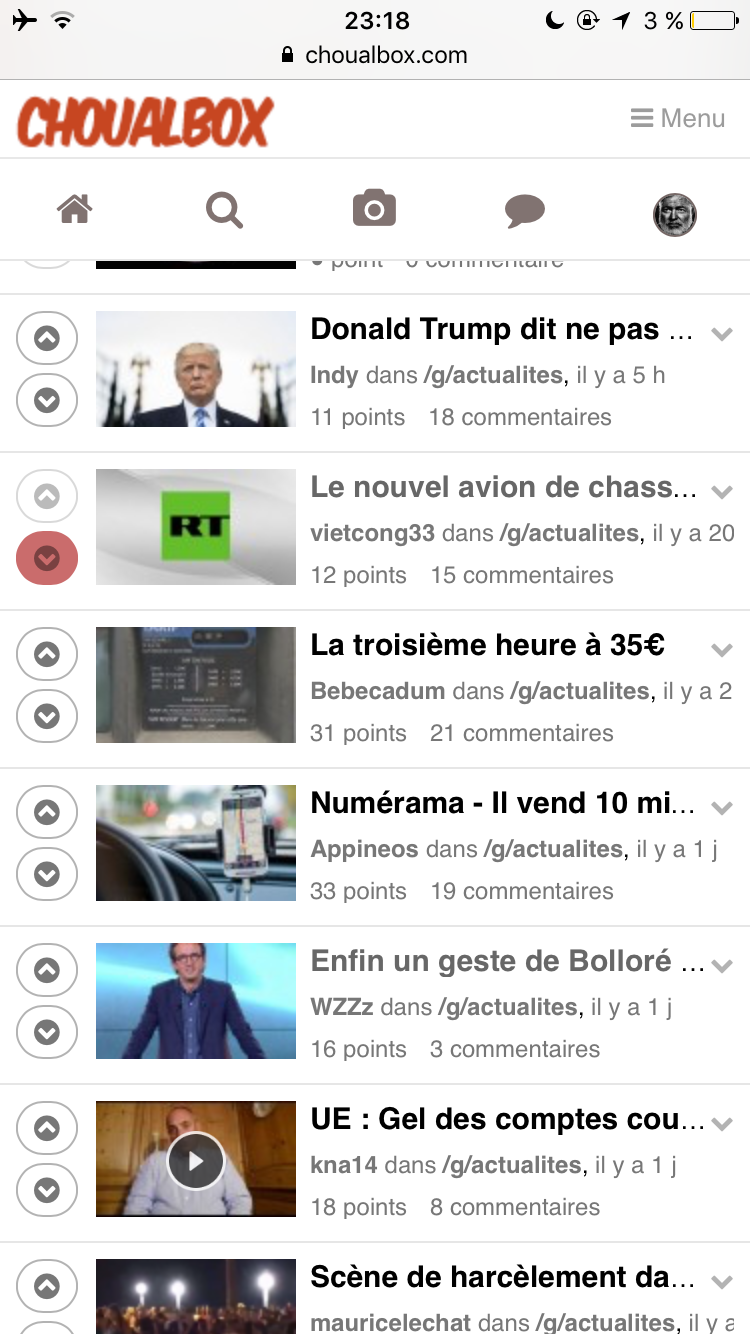The image size is (750, 1334).
Task: Downvote the "Enfin un geste de Bolloré" post
Action: click(x=47, y=1033)
